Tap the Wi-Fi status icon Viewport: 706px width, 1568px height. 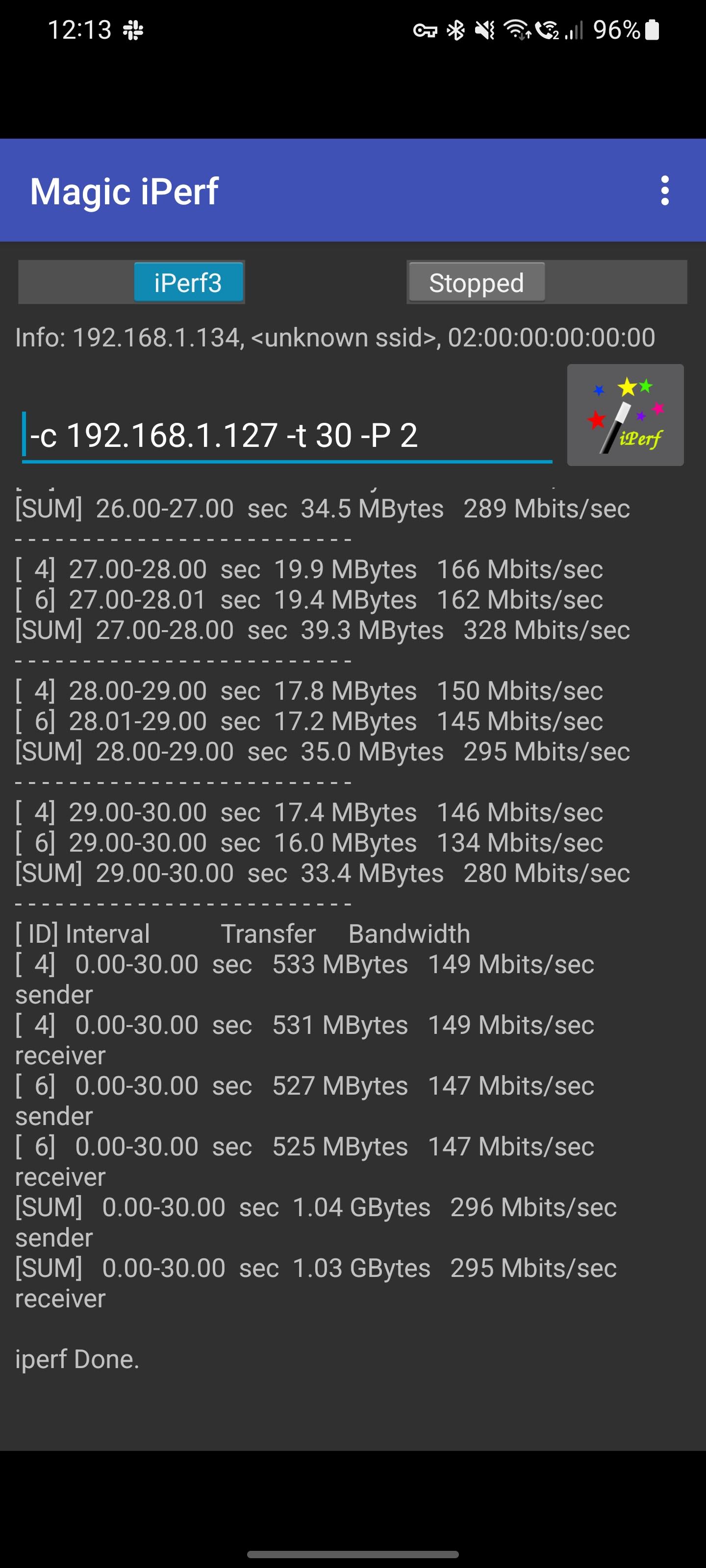(x=518, y=29)
